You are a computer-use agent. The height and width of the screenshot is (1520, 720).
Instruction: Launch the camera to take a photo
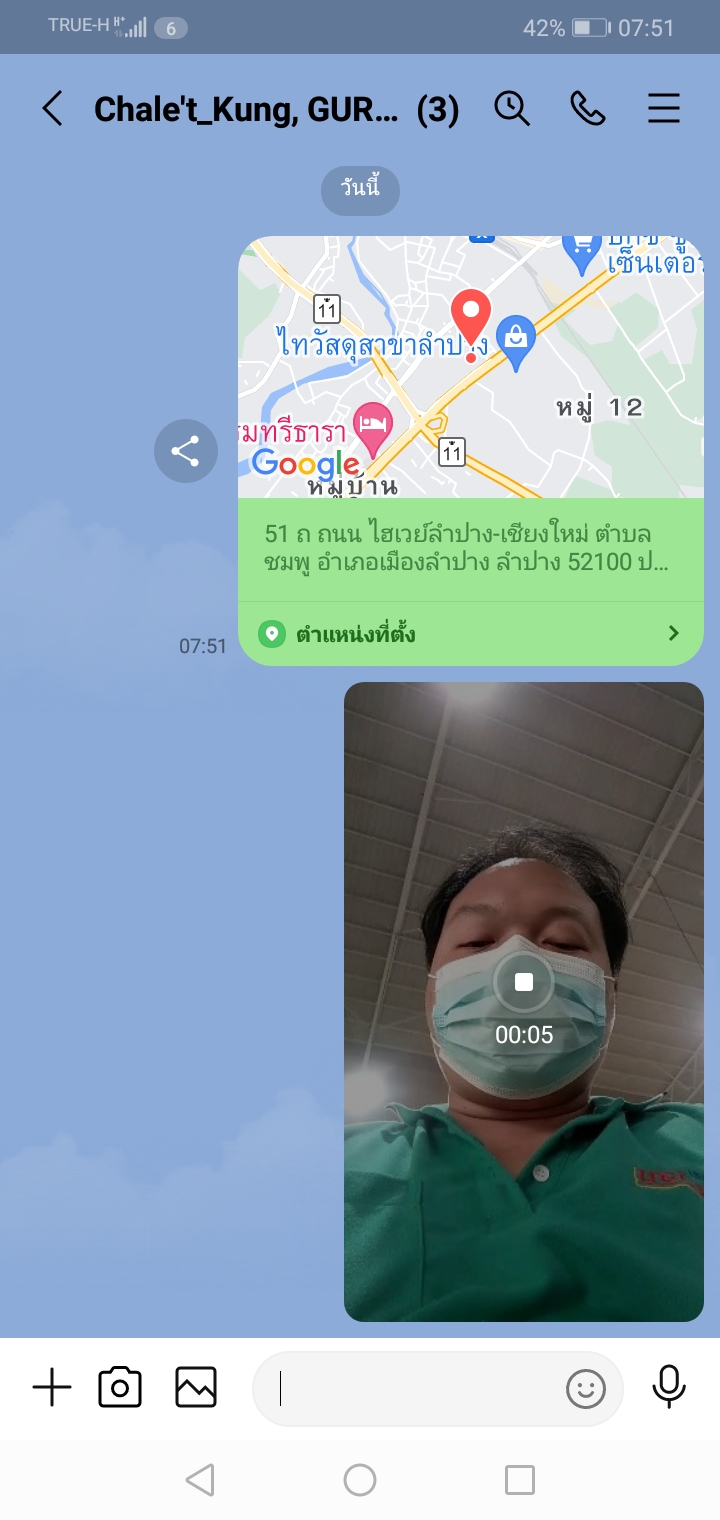120,1388
